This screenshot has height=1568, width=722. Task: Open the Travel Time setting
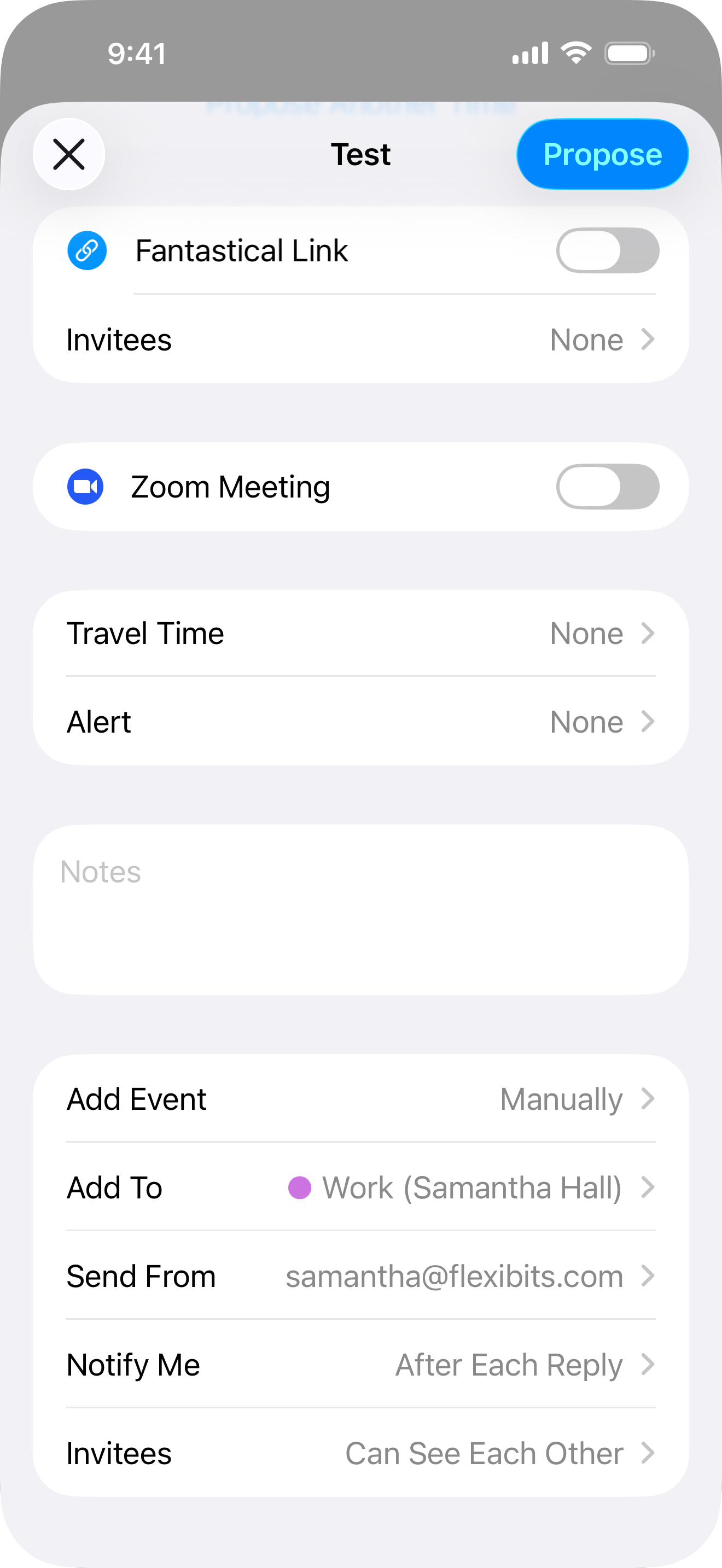[360, 634]
